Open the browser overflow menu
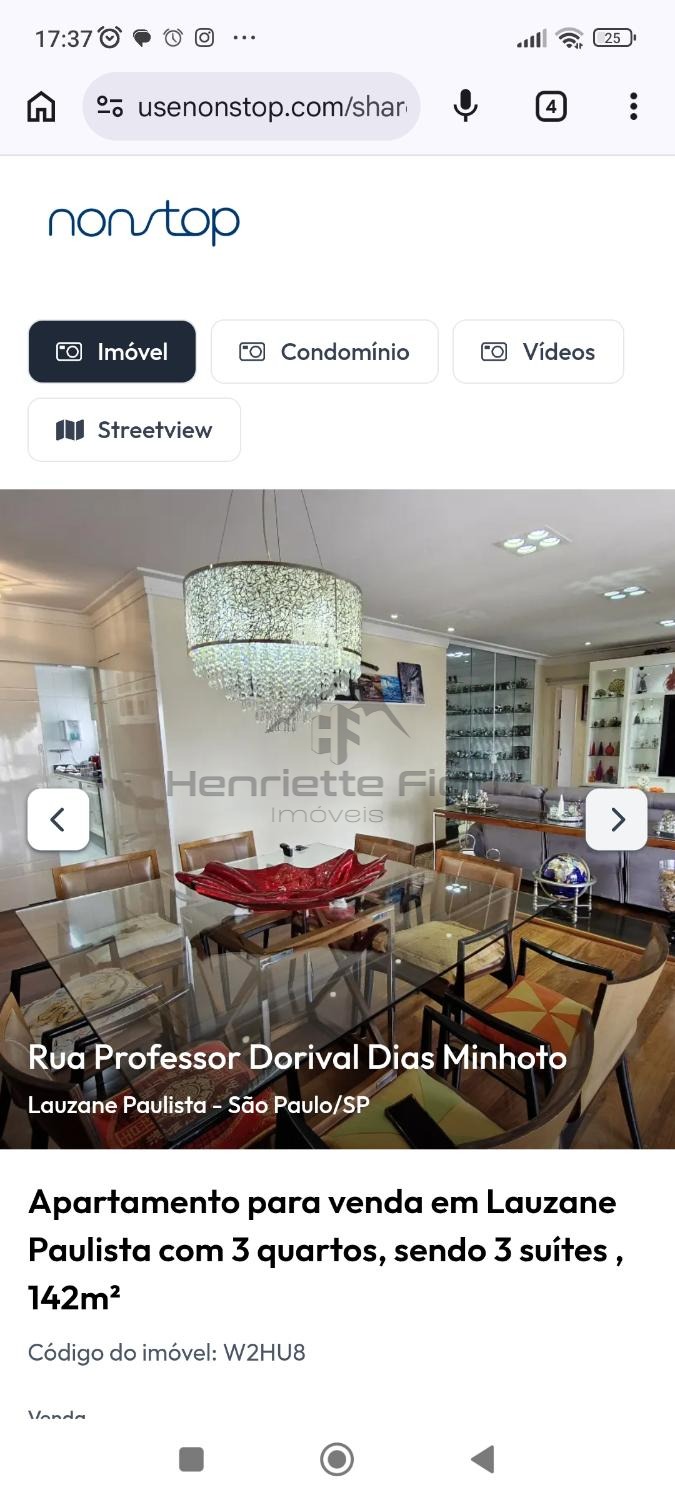675x1500 pixels. pos(633,106)
